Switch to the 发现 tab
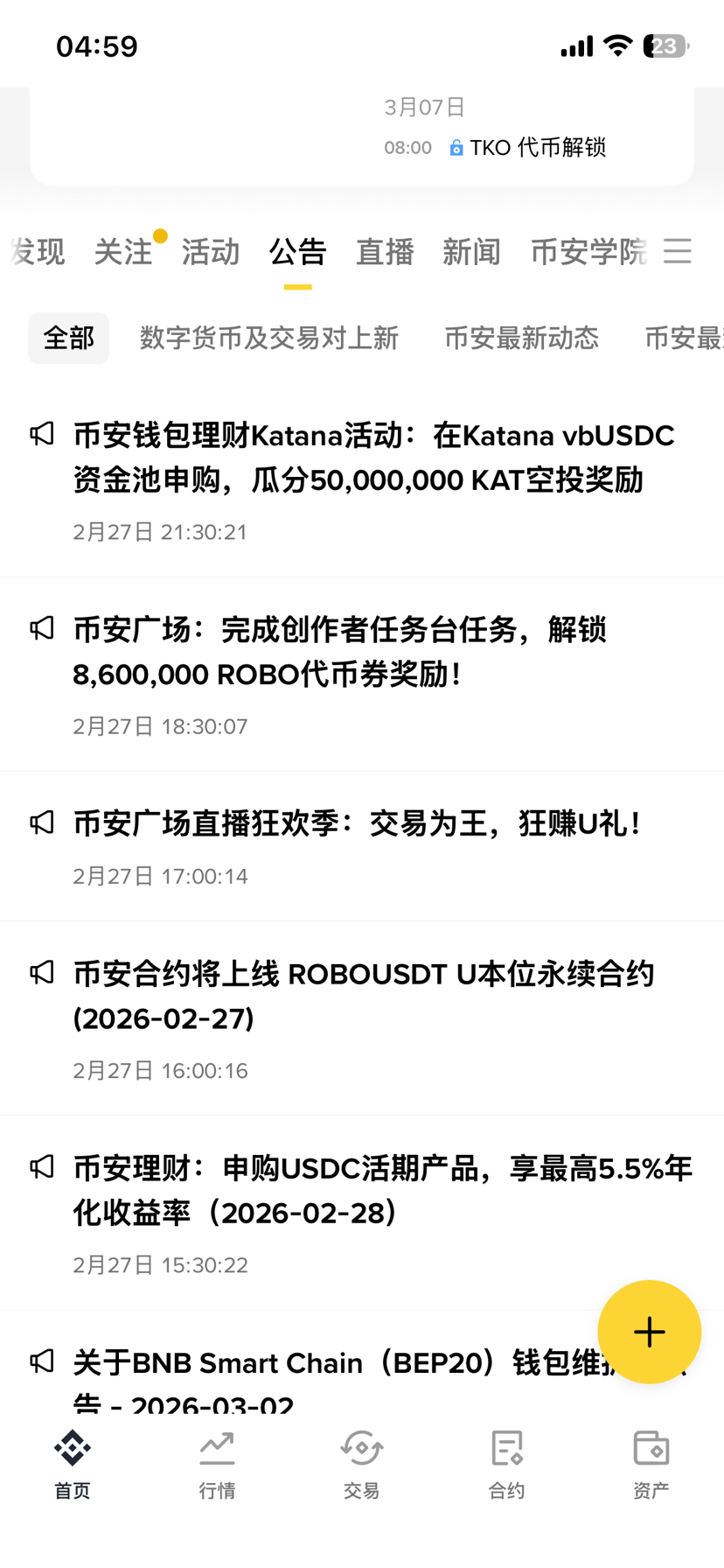 click(x=37, y=252)
